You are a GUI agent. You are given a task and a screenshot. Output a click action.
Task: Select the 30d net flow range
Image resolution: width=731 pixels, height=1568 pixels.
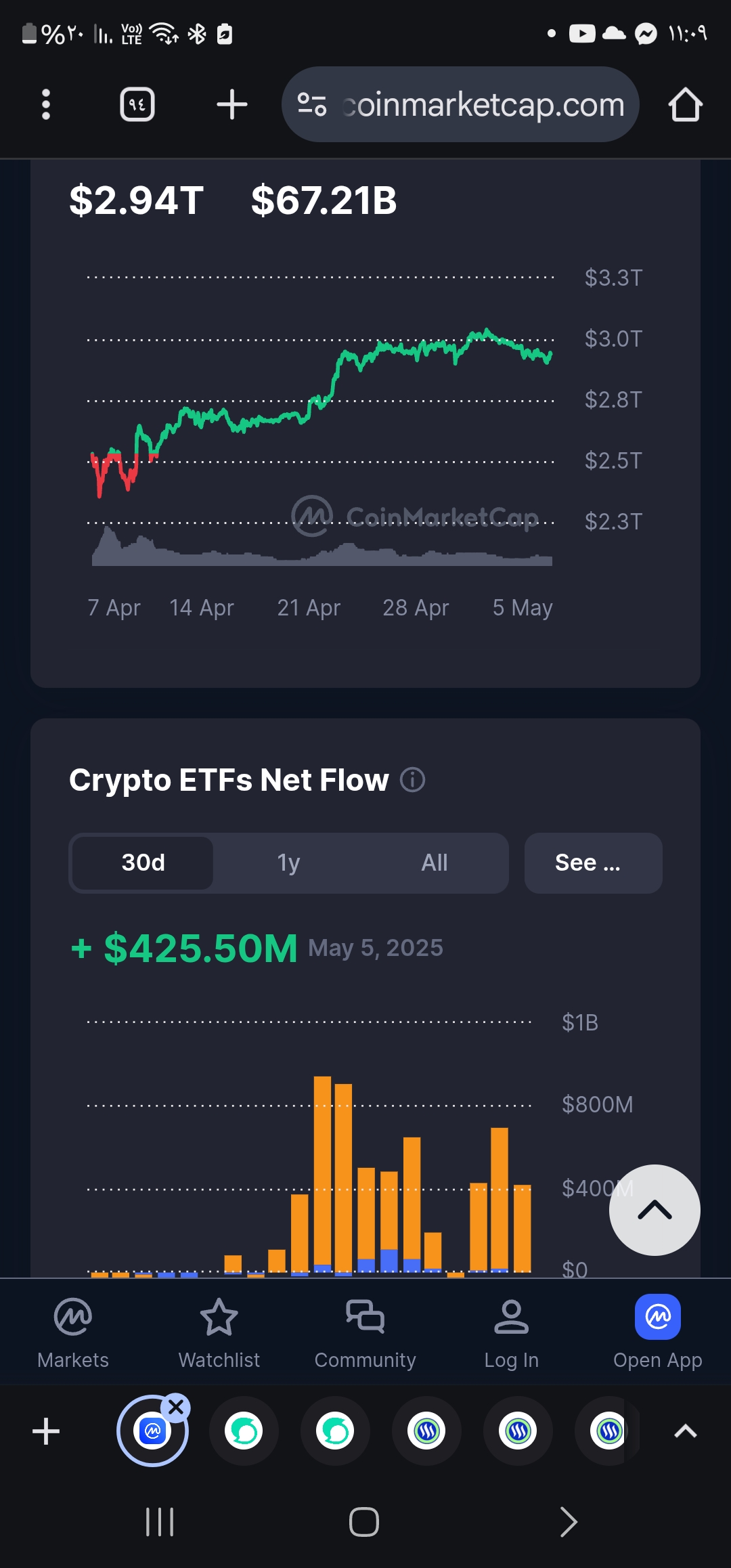tap(143, 863)
